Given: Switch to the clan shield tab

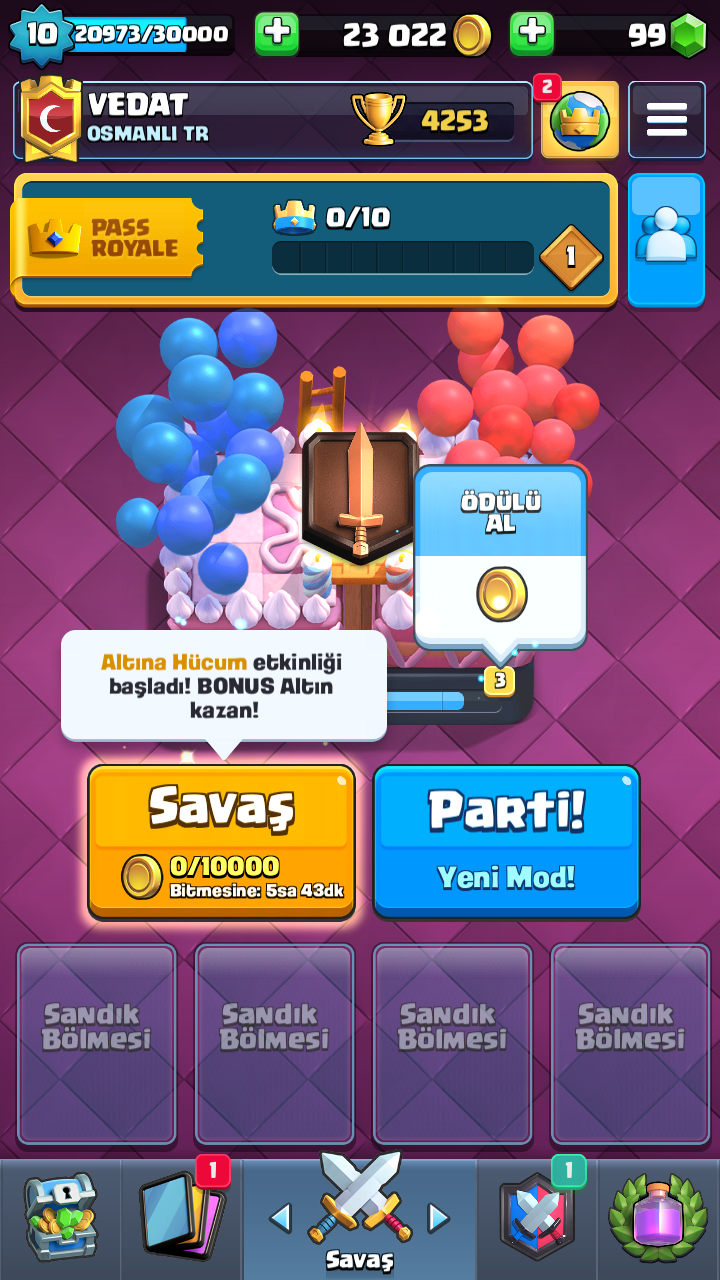Looking at the screenshot, I should (x=537, y=1218).
